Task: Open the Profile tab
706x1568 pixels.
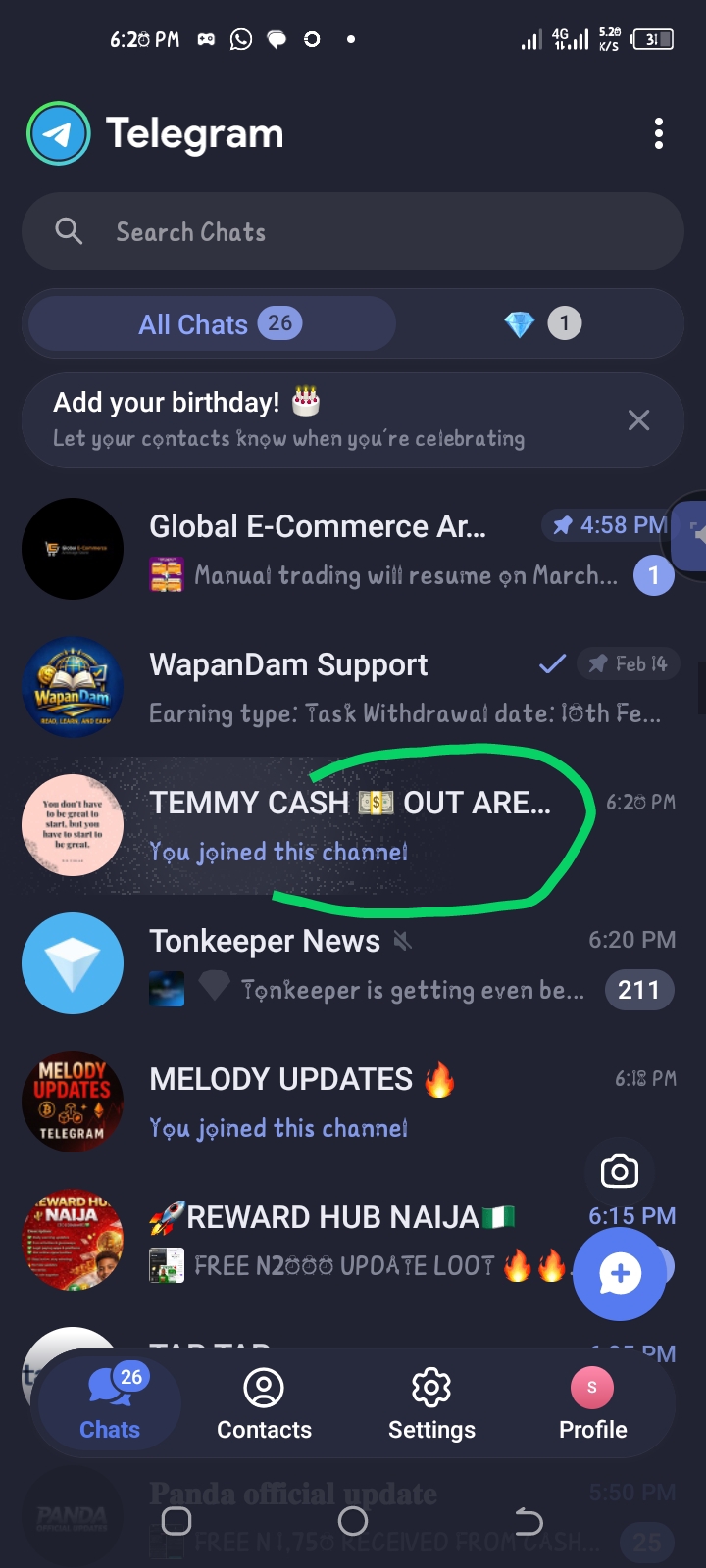Action: (592, 1405)
